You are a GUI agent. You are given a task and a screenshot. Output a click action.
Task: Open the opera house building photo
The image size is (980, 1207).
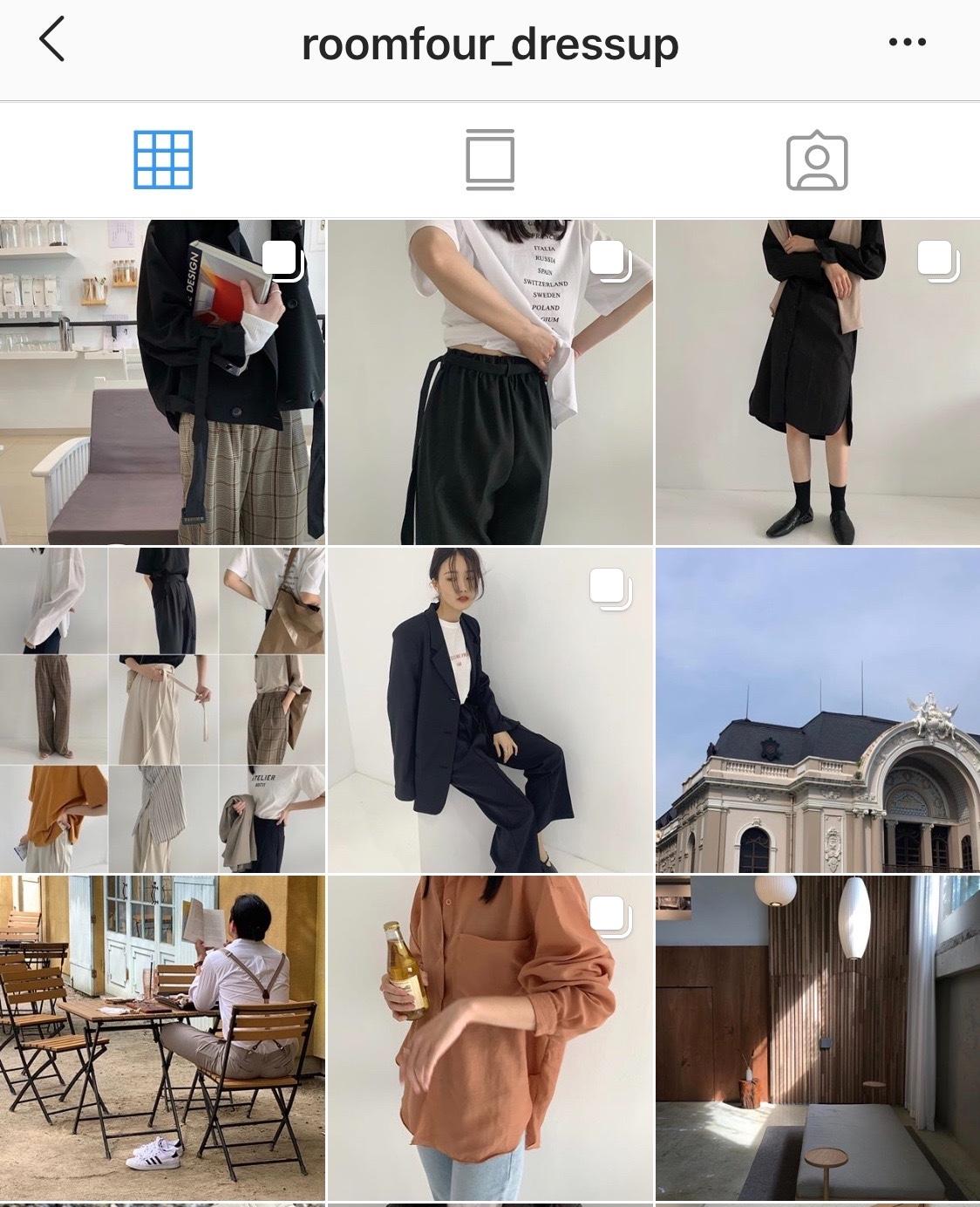pos(817,710)
